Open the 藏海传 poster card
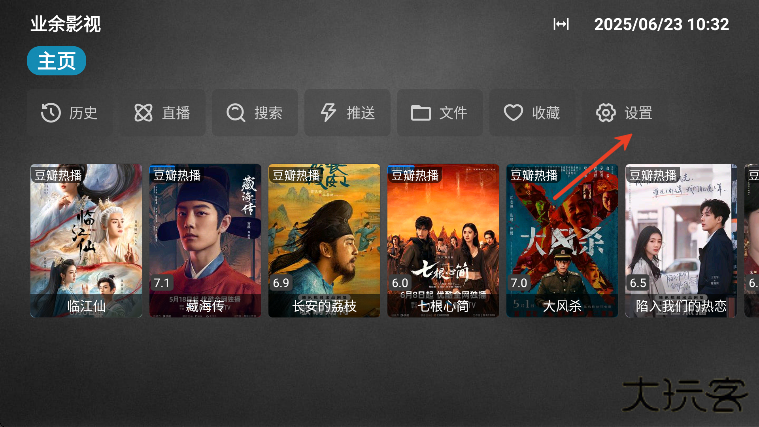The height and width of the screenshot is (427, 759). click(x=205, y=240)
